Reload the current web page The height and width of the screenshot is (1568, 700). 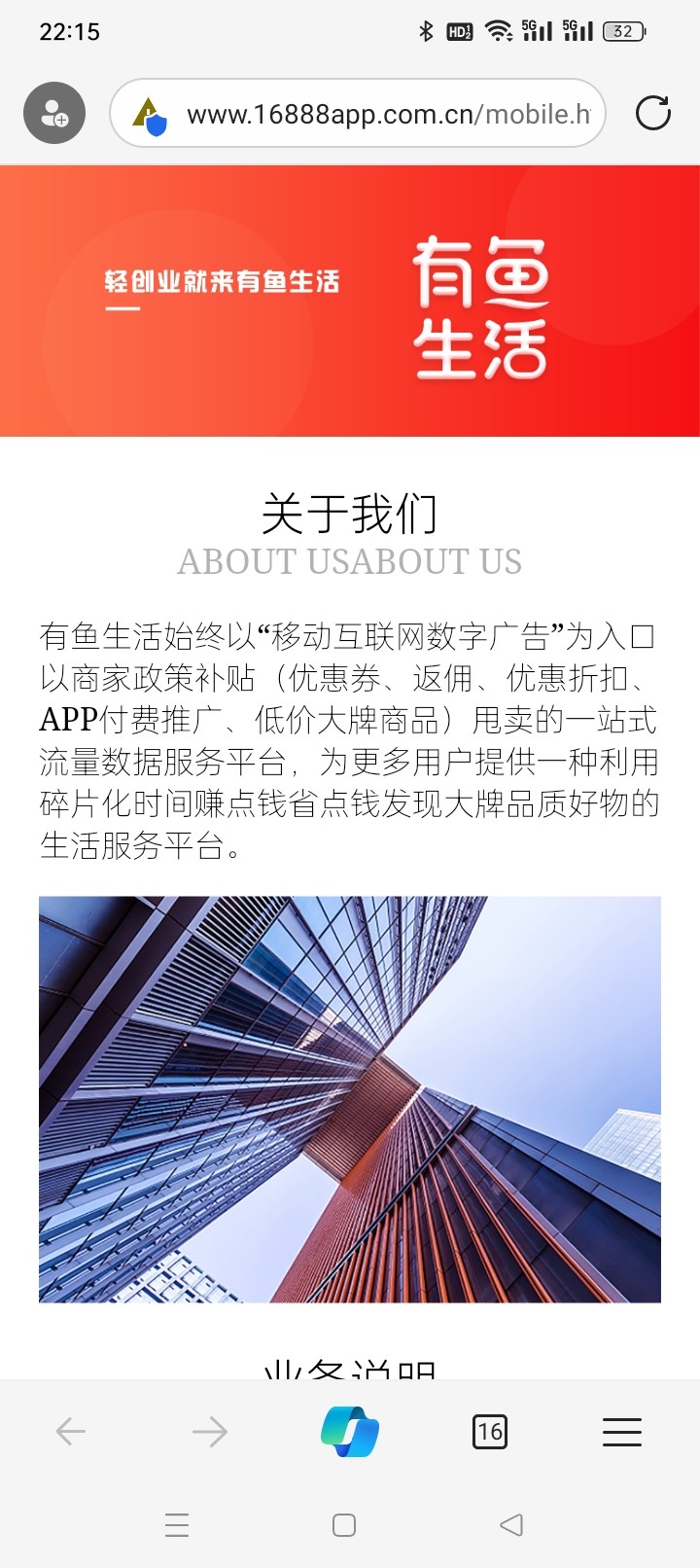pyautogui.click(x=652, y=114)
